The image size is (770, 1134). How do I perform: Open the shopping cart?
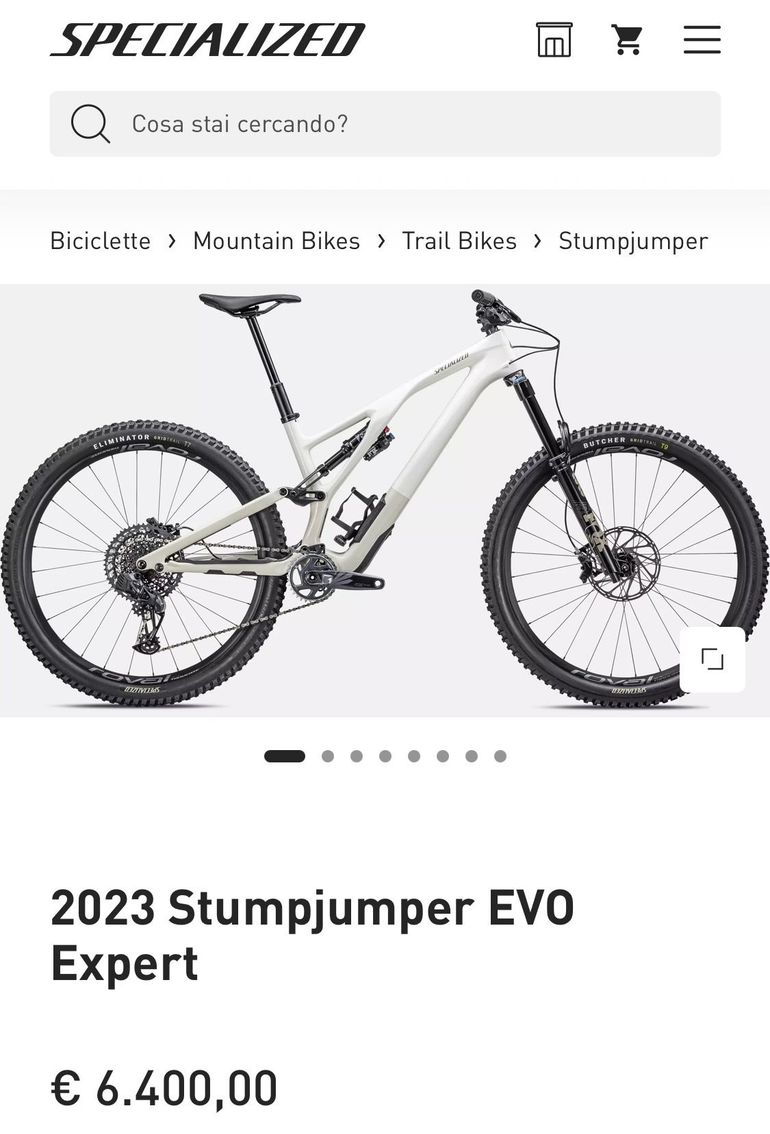[627, 40]
